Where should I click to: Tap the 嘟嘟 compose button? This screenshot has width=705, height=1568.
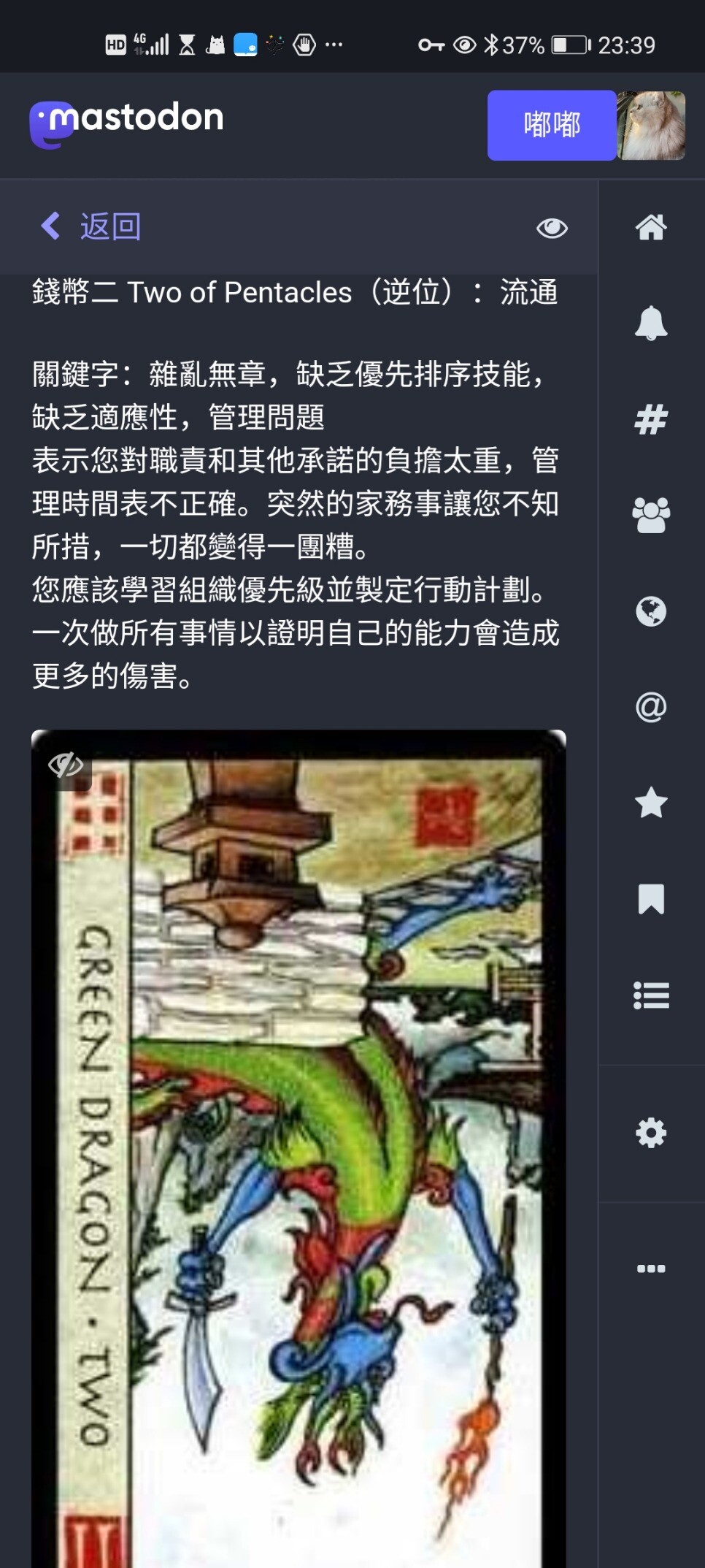pos(551,125)
